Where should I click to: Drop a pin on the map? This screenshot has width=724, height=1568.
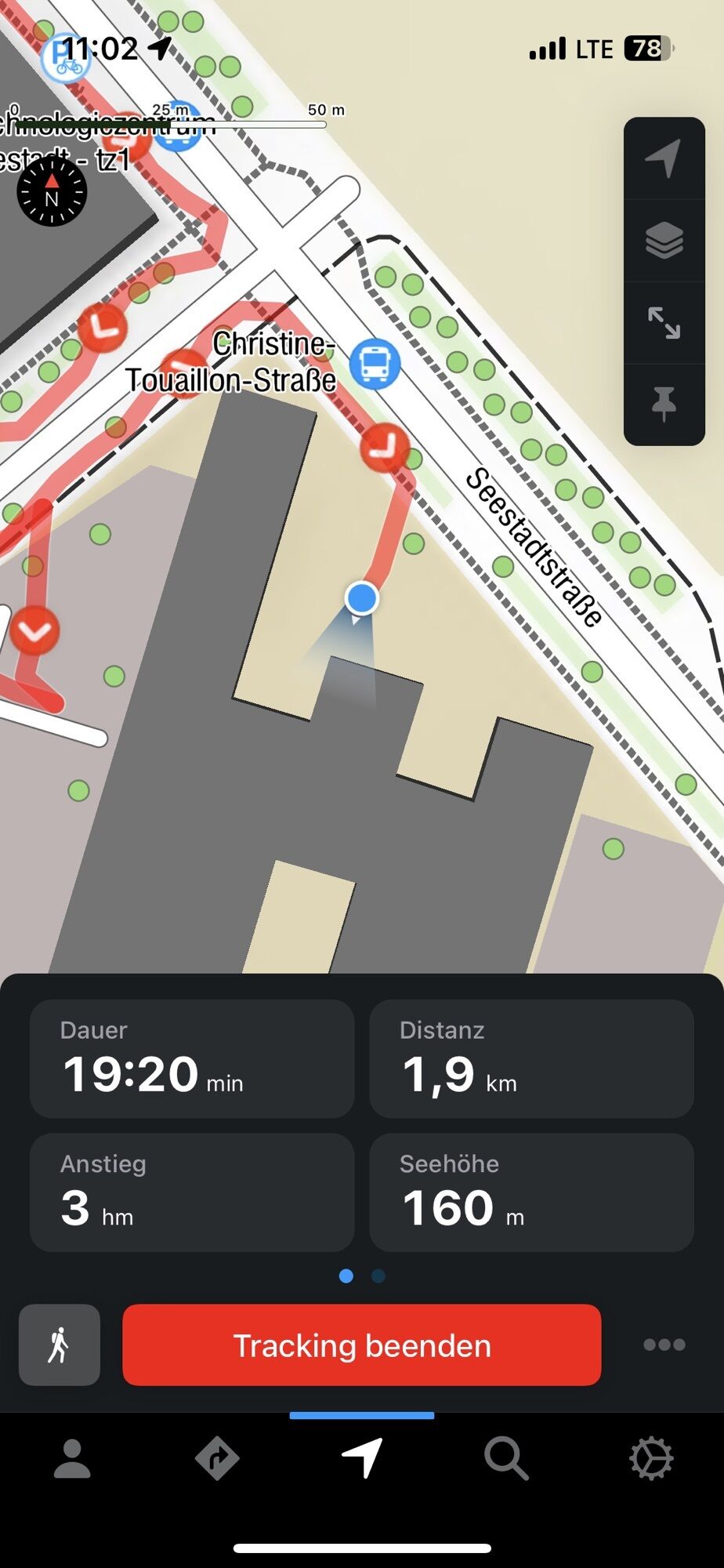(664, 404)
